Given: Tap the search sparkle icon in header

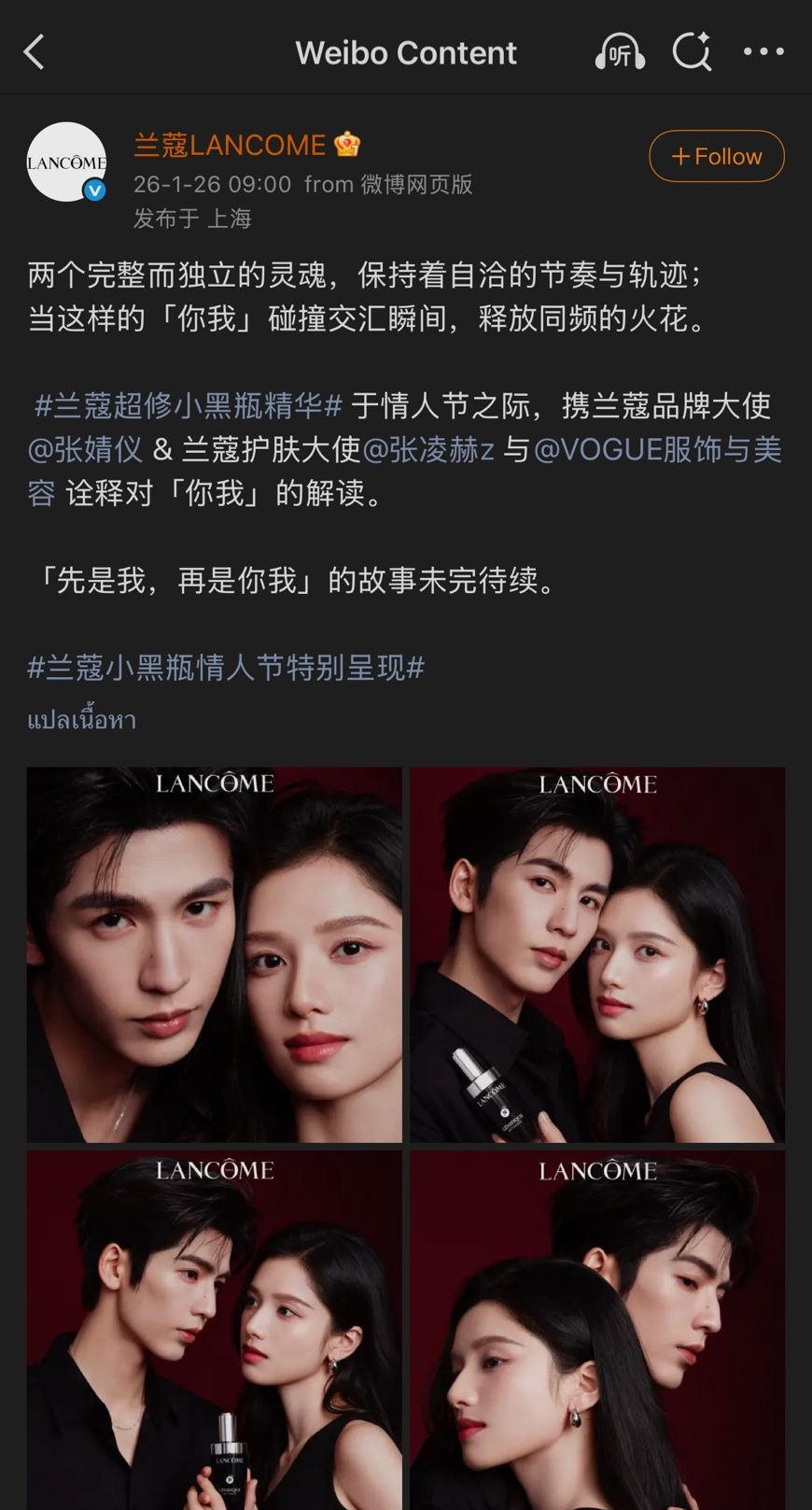Looking at the screenshot, I should tap(692, 52).
